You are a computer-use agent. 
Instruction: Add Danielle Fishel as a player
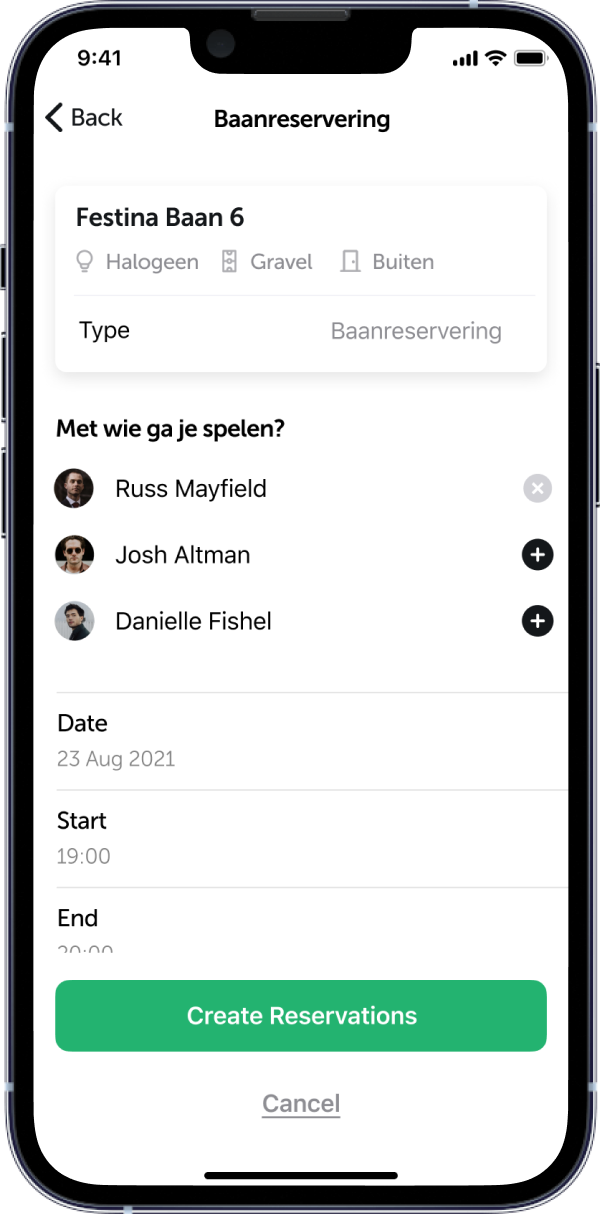click(x=537, y=621)
